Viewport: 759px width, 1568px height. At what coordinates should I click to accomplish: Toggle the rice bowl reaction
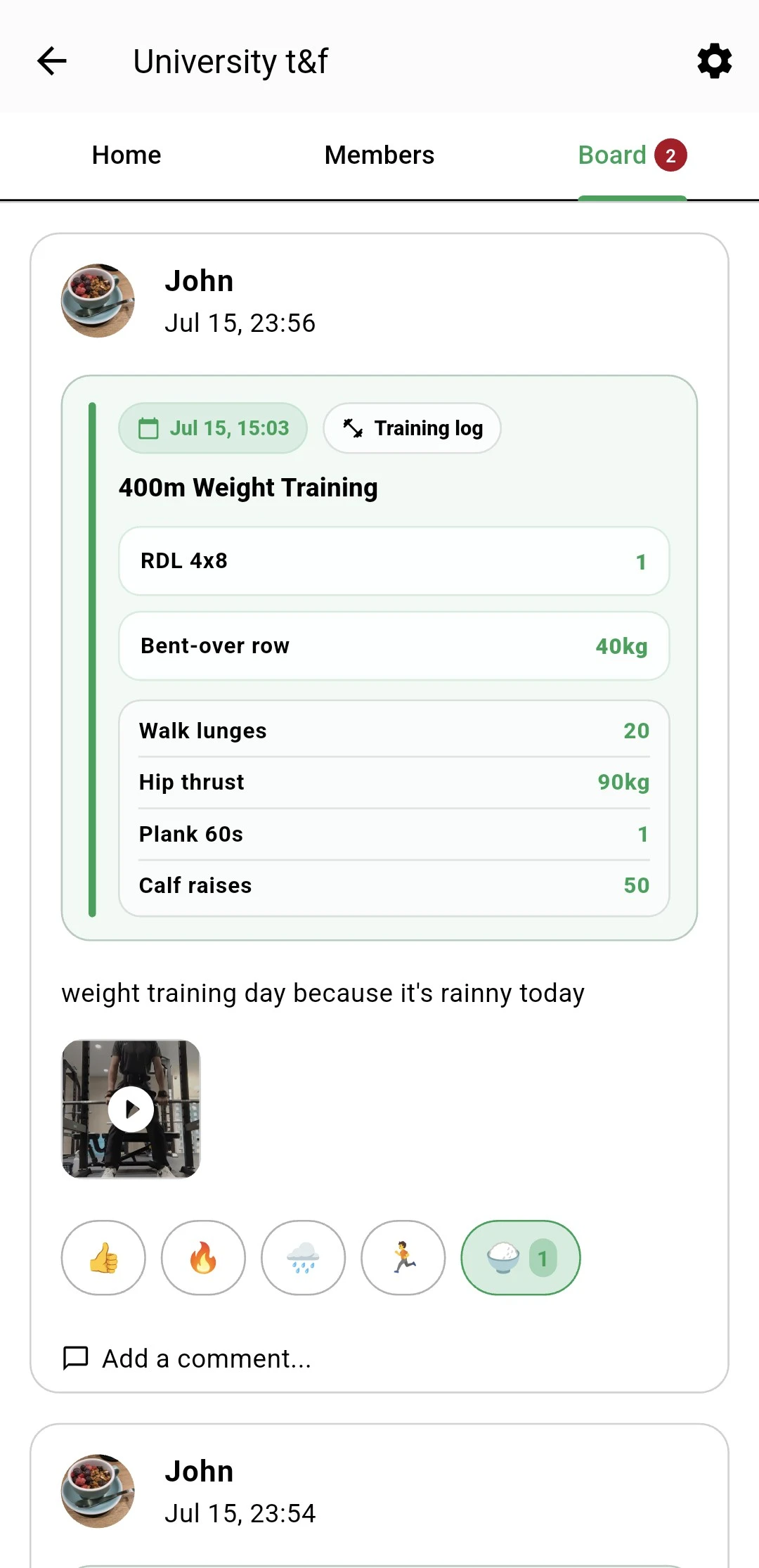click(x=521, y=1258)
